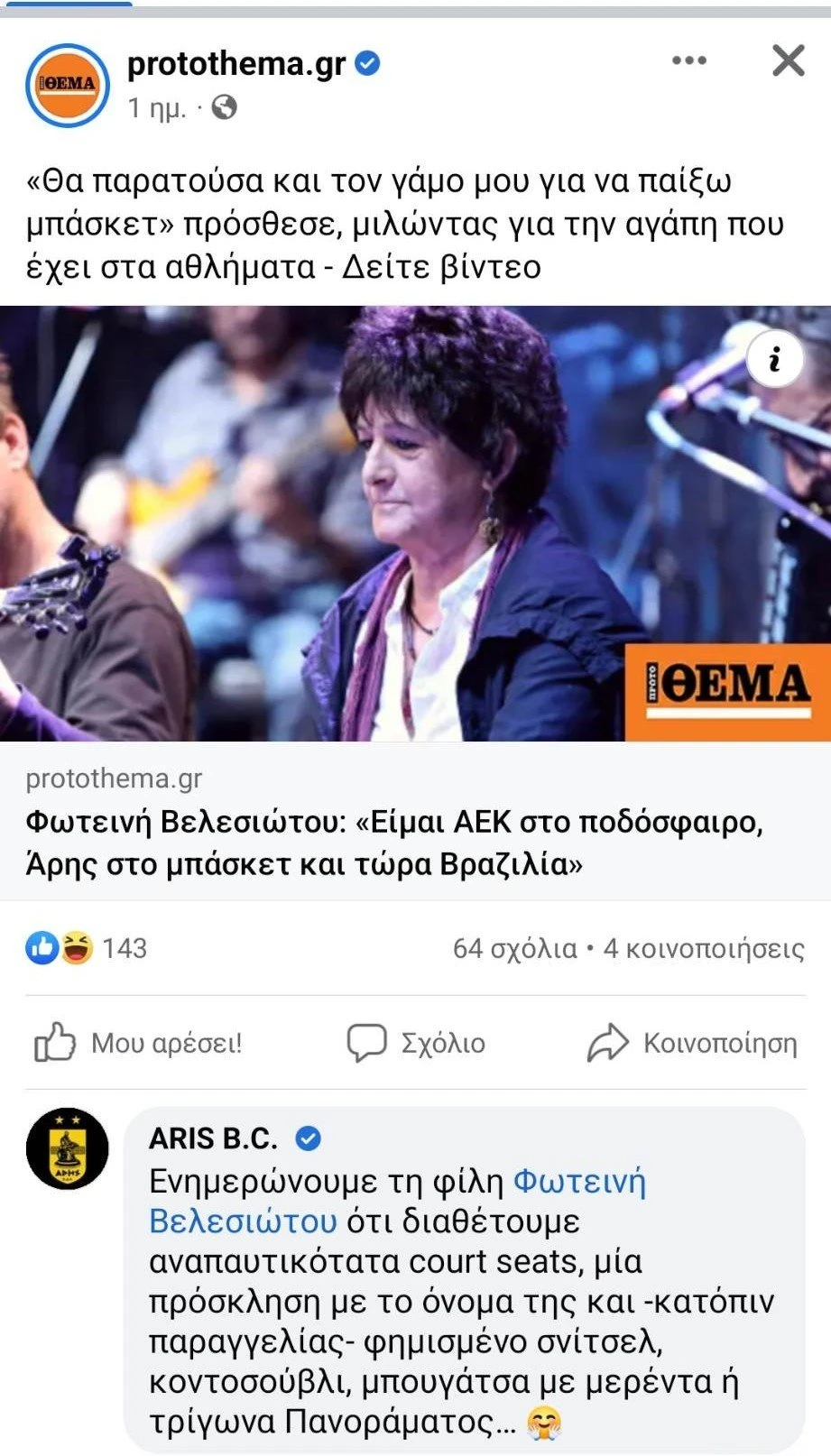
Task: Open the protothema.gr profile picture
Action: 68,85
